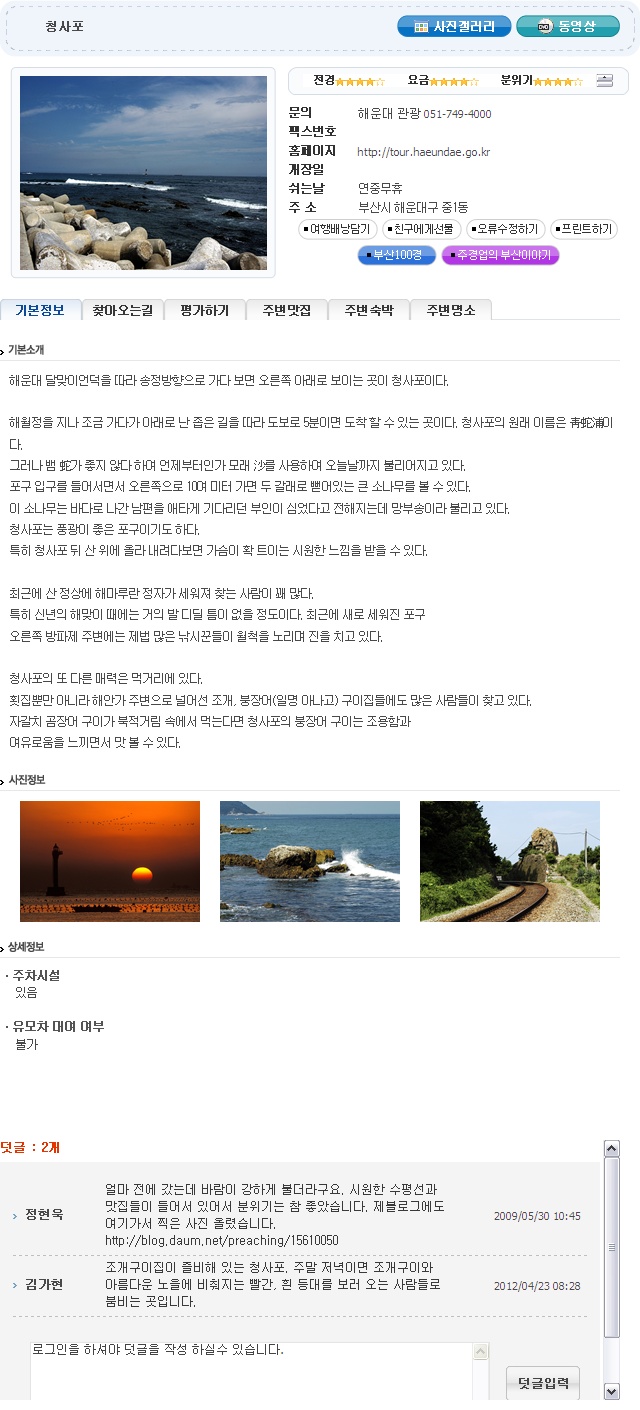Switch to the 평가하기 tab
The width and height of the screenshot is (640, 1410).
coord(204,310)
